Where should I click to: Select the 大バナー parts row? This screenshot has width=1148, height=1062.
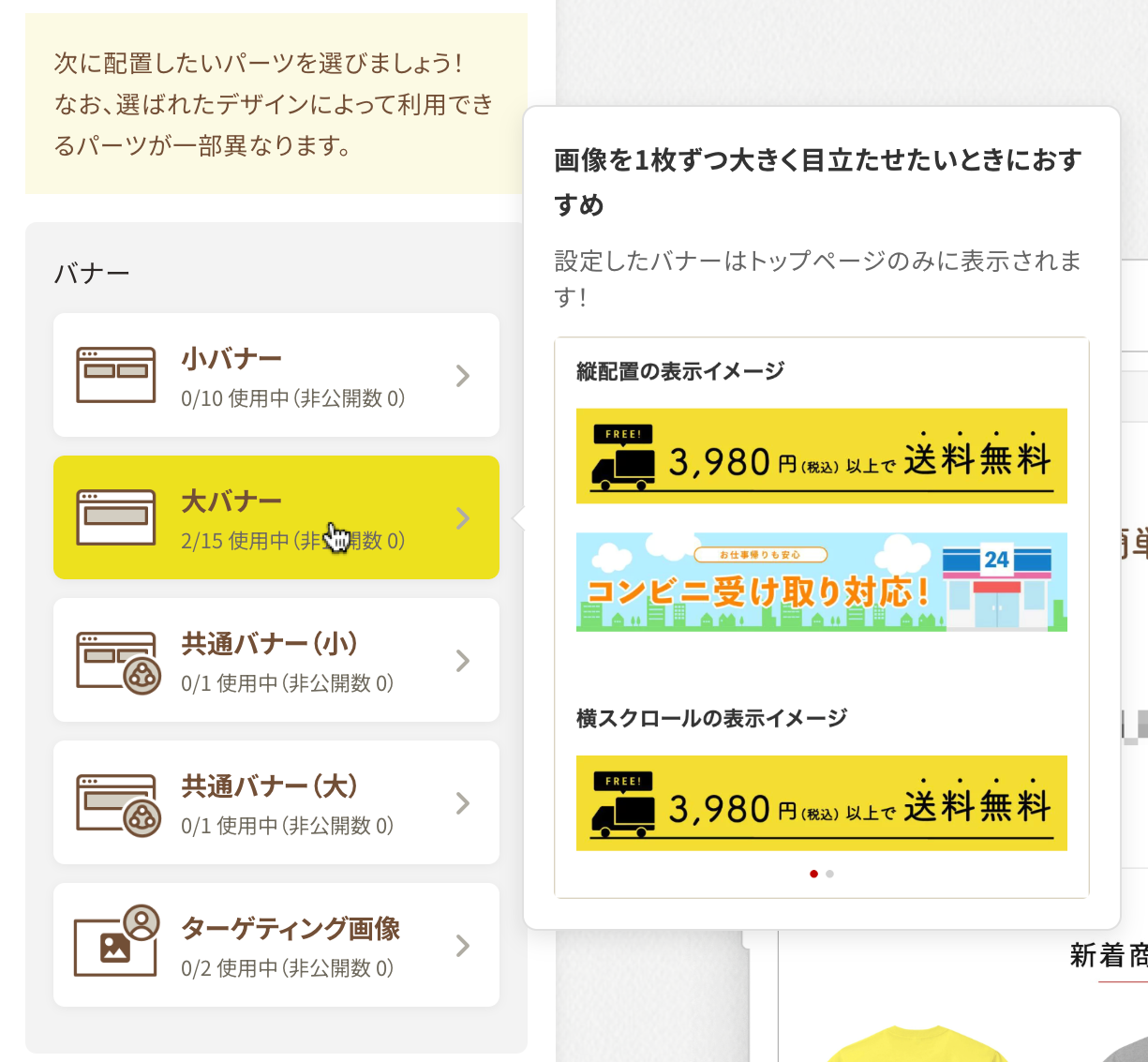[x=276, y=517]
